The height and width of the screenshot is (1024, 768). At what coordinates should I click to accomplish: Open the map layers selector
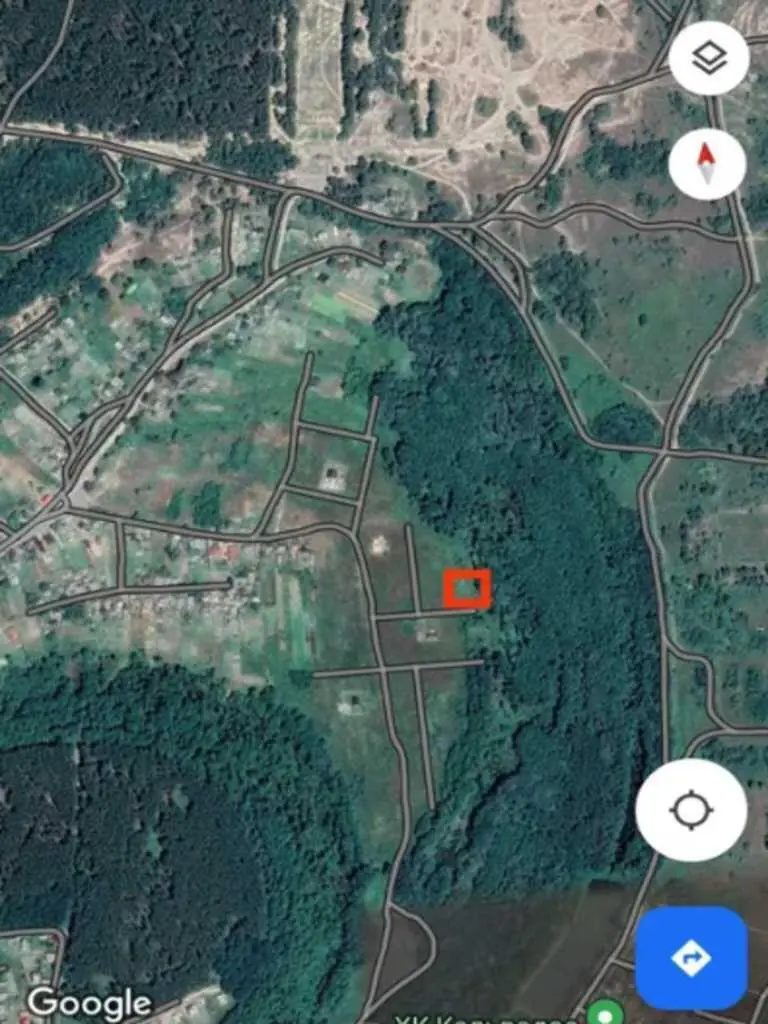(708, 58)
